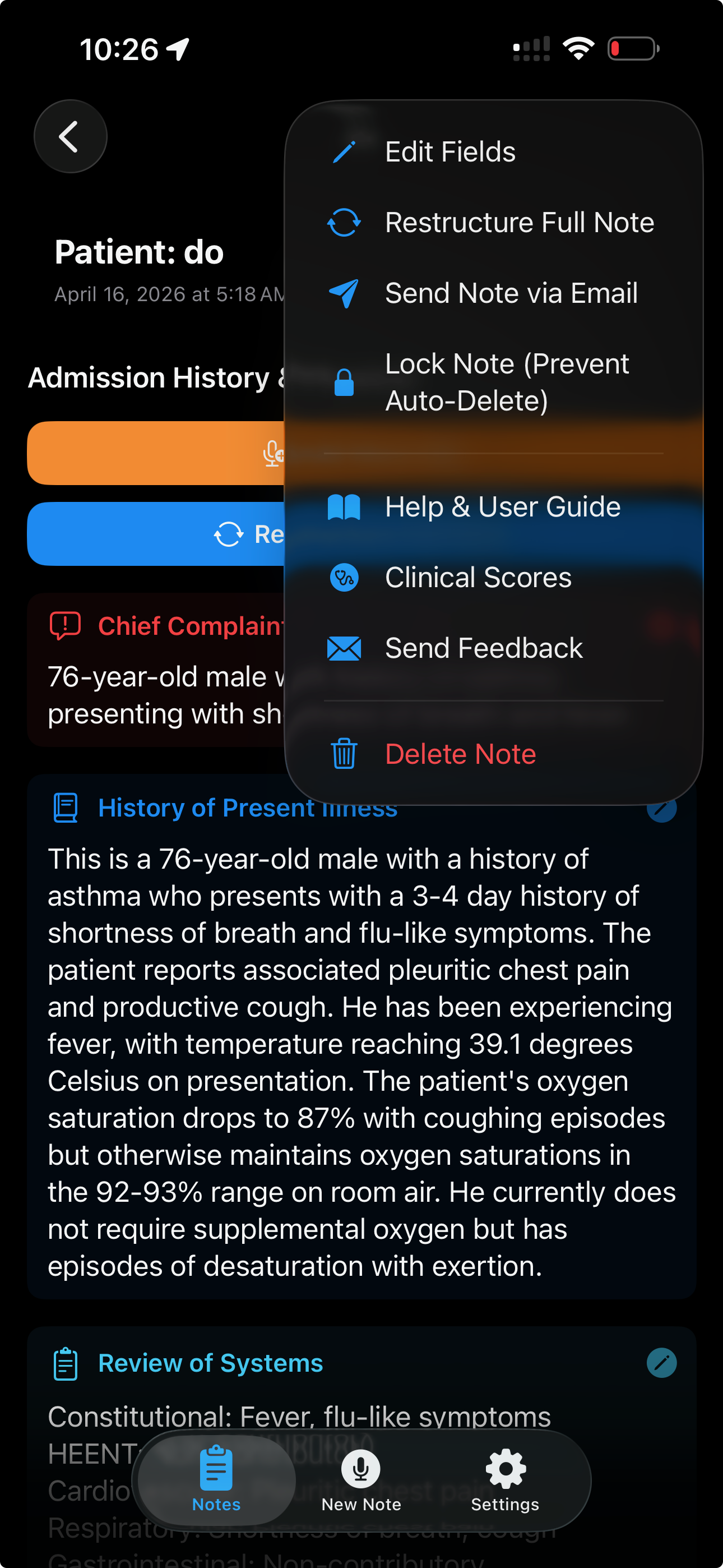The height and width of the screenshot is (1568, 723).
Task: Choose Restructure Full Note
Action: point(518,223)
